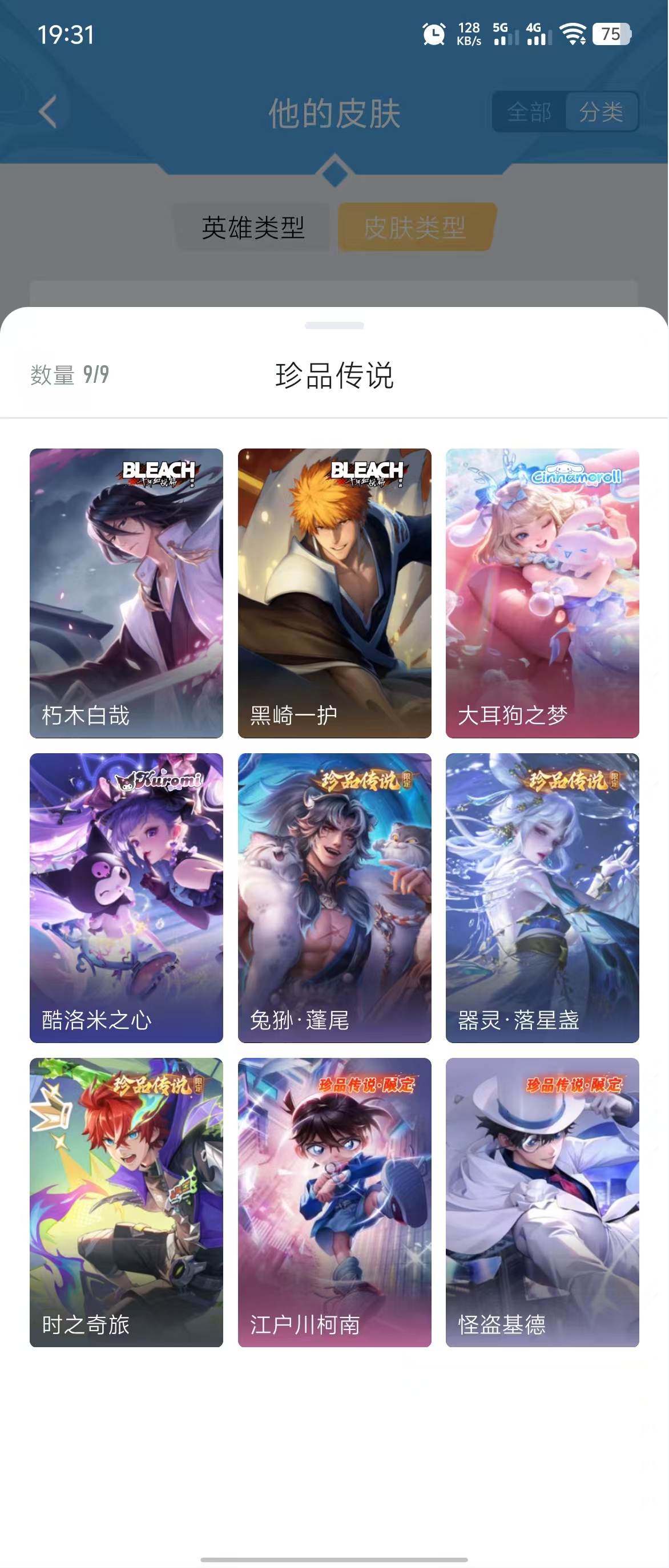
Task: Open the 黑崎一护 skin card
Action: coord(334,593)
